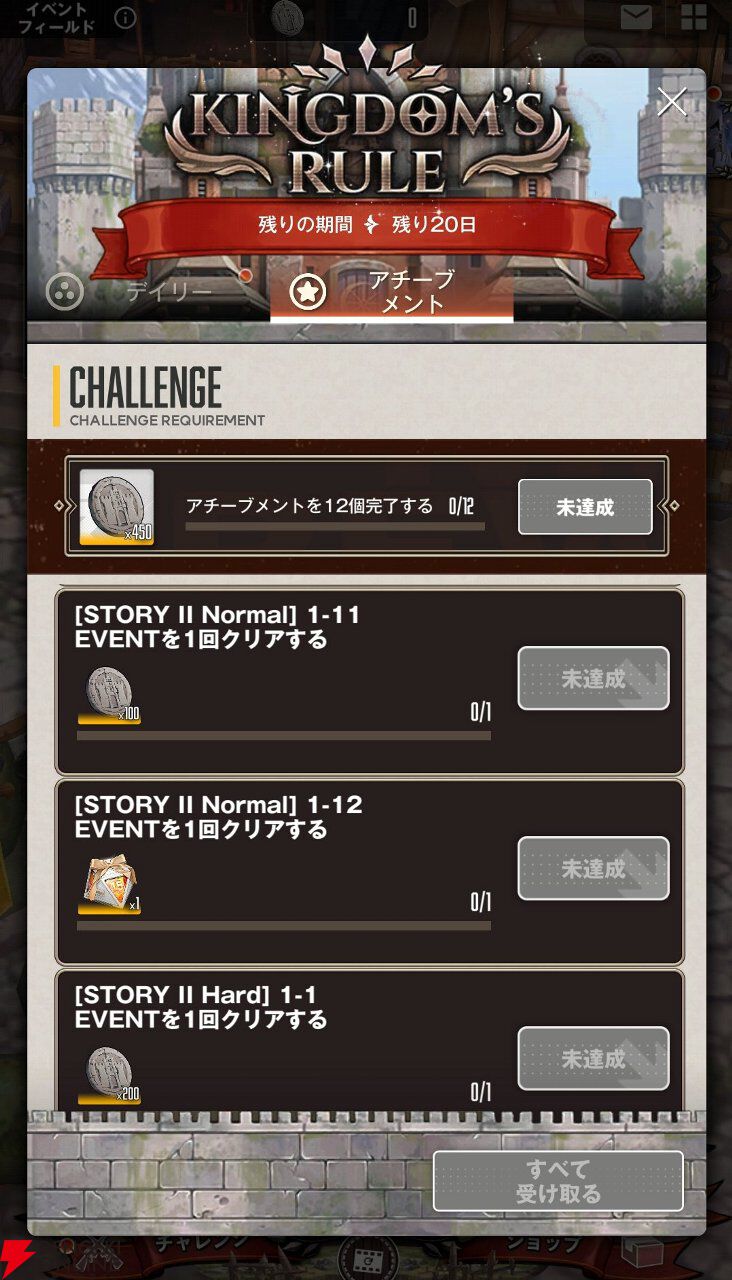The width and height of the screenshot is (732, 1280).
Task: Select the アチーブメント tab
Action: (x=391, y=292)
